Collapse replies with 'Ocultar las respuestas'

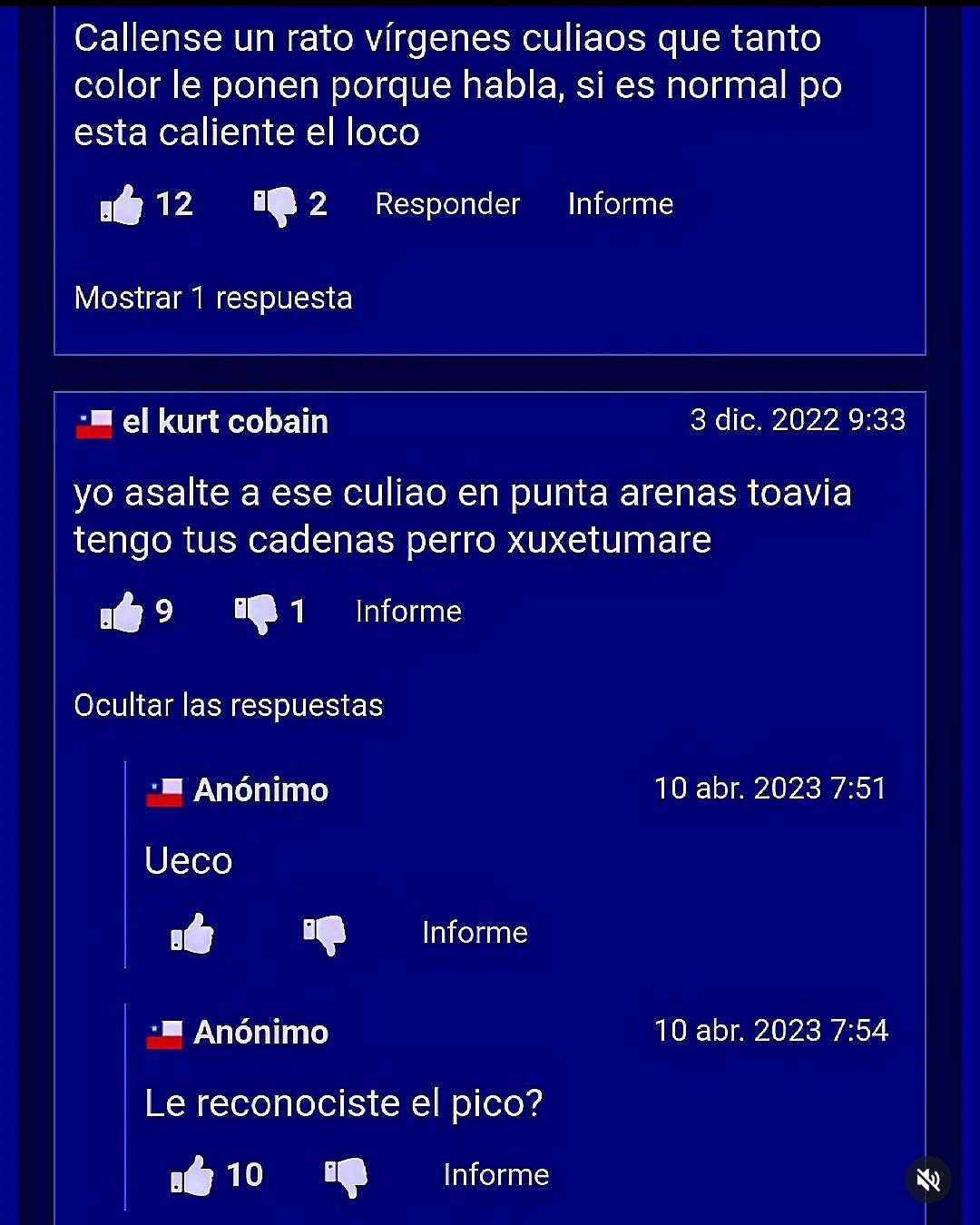click(x=229, y=705)
